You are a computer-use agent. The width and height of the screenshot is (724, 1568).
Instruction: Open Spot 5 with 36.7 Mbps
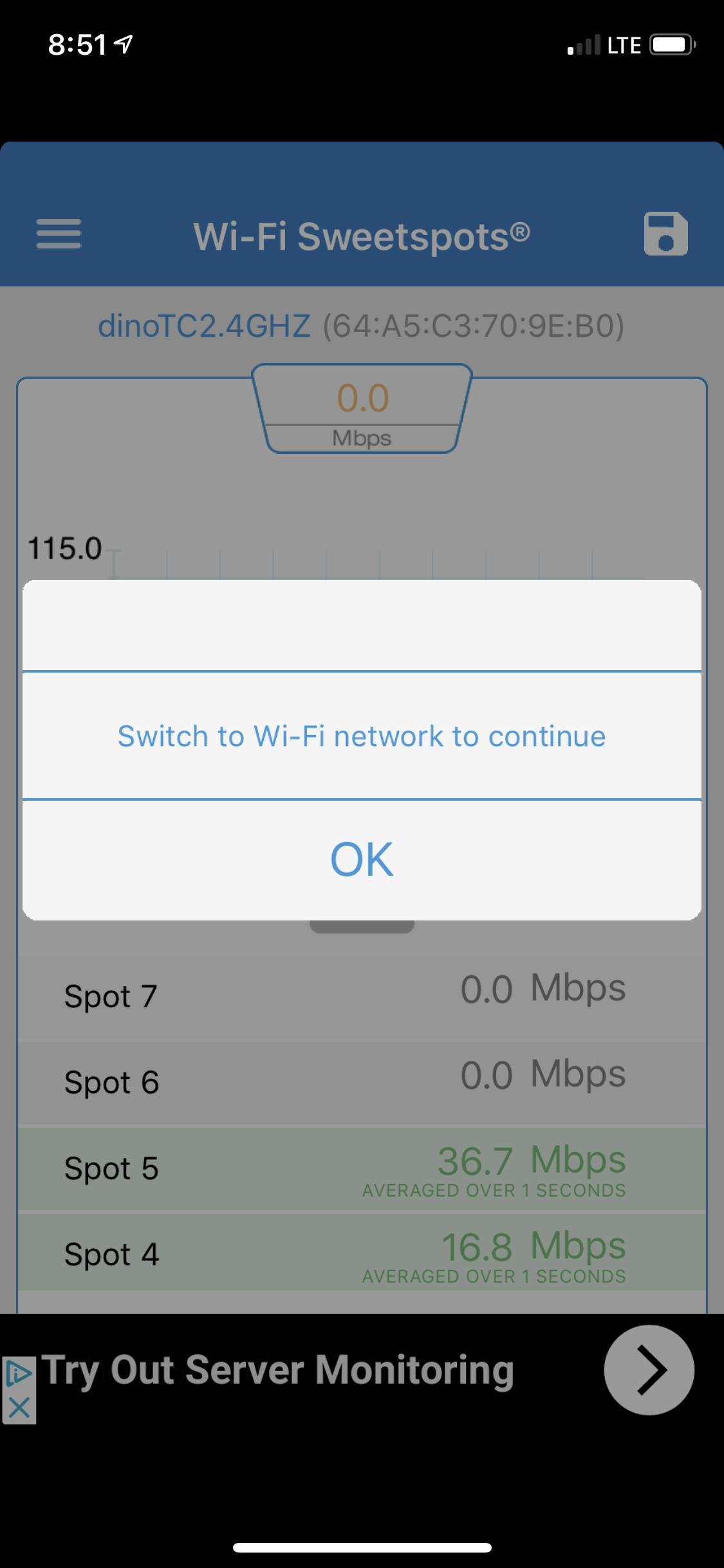coord(362,1168)
